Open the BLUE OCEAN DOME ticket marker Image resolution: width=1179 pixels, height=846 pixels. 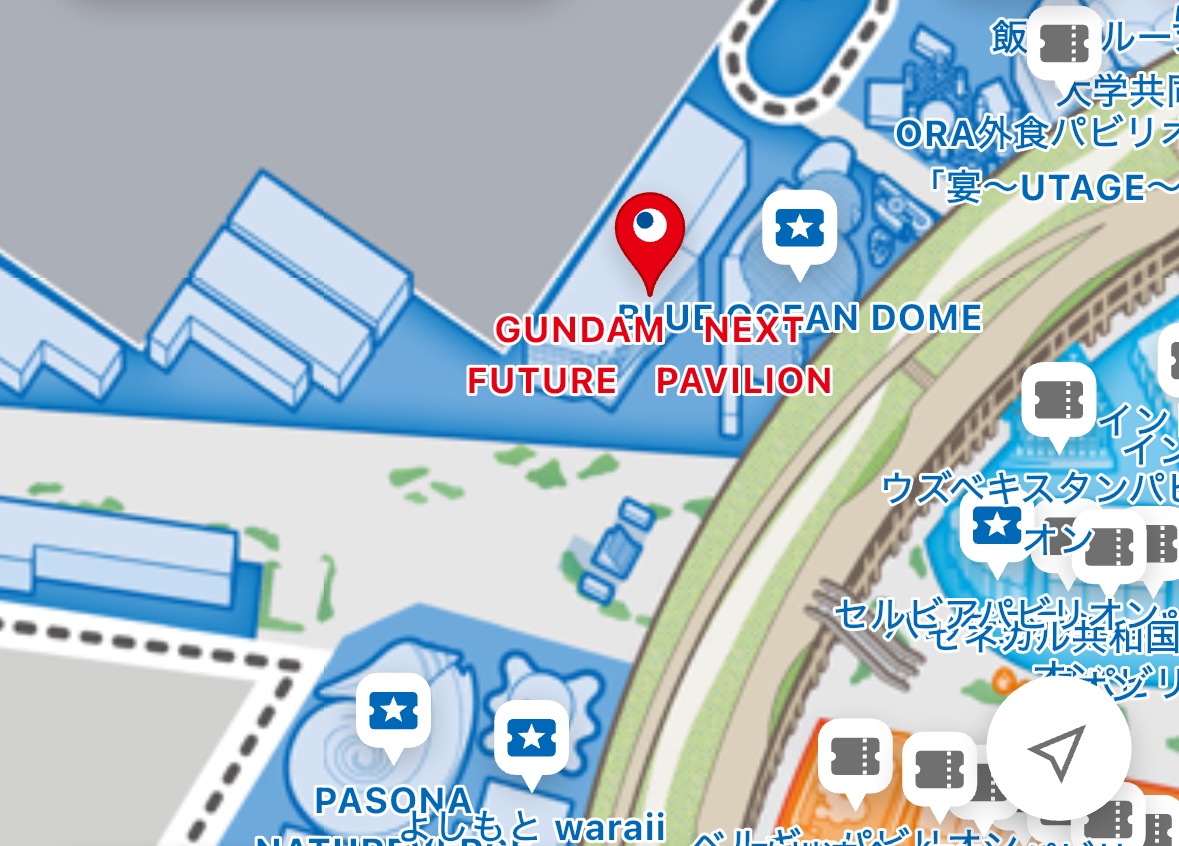(x=799, y=228)
